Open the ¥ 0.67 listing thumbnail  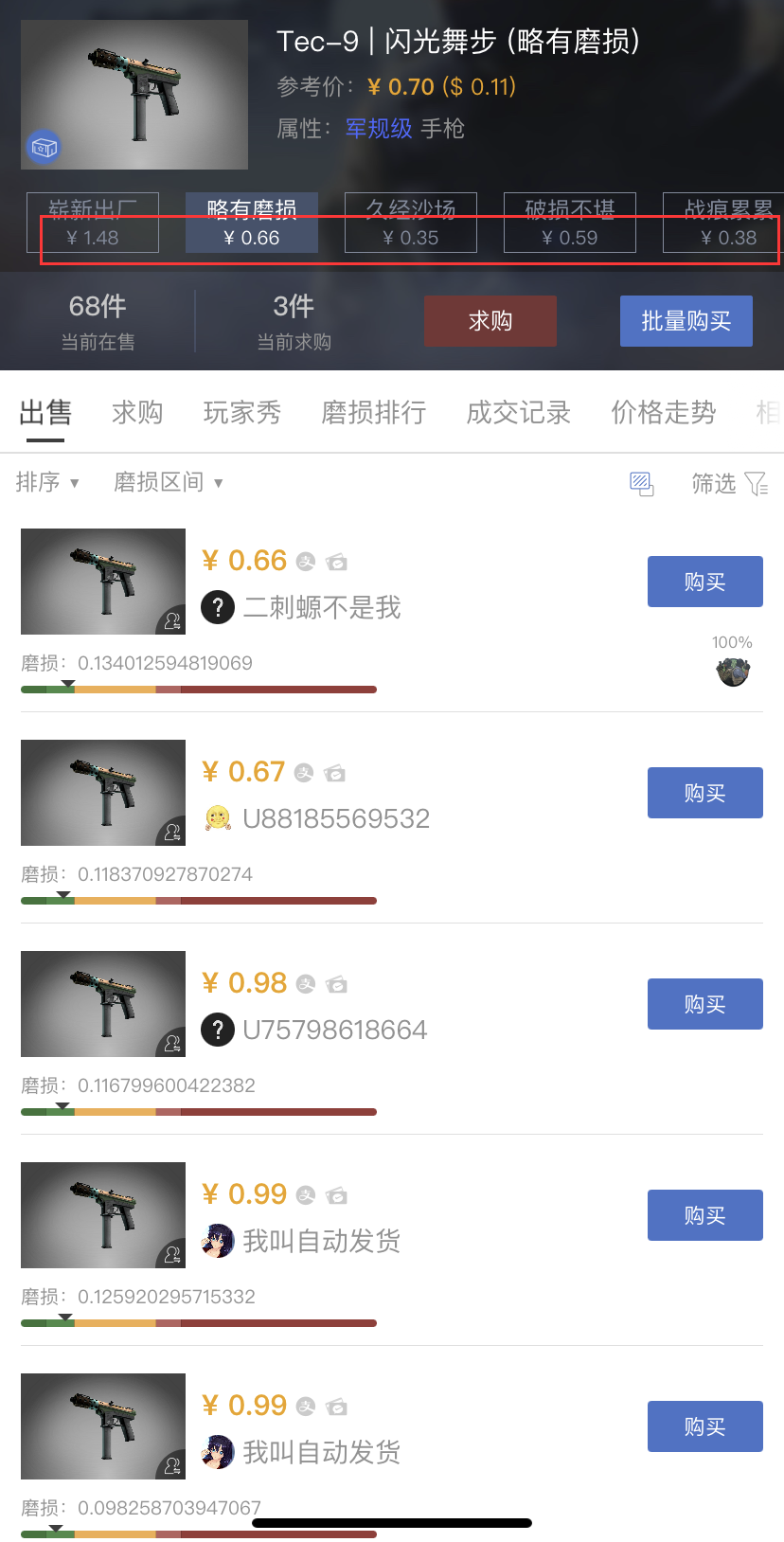[x=103, y=793]
